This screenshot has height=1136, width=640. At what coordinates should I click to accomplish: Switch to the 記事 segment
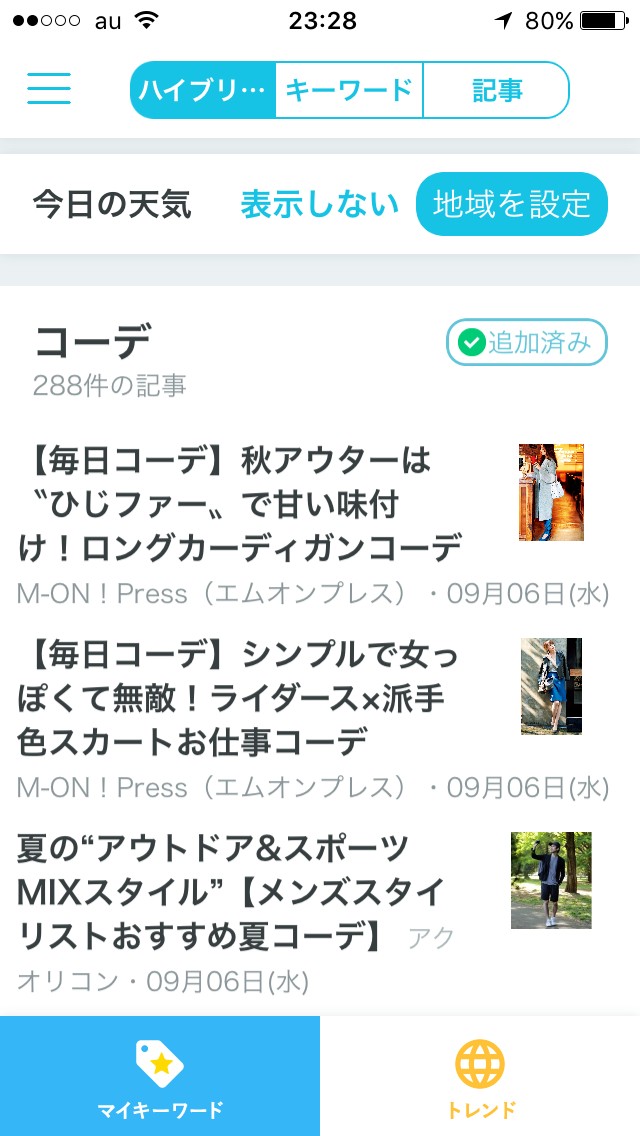pyautogui.click(x=496, y=90)
